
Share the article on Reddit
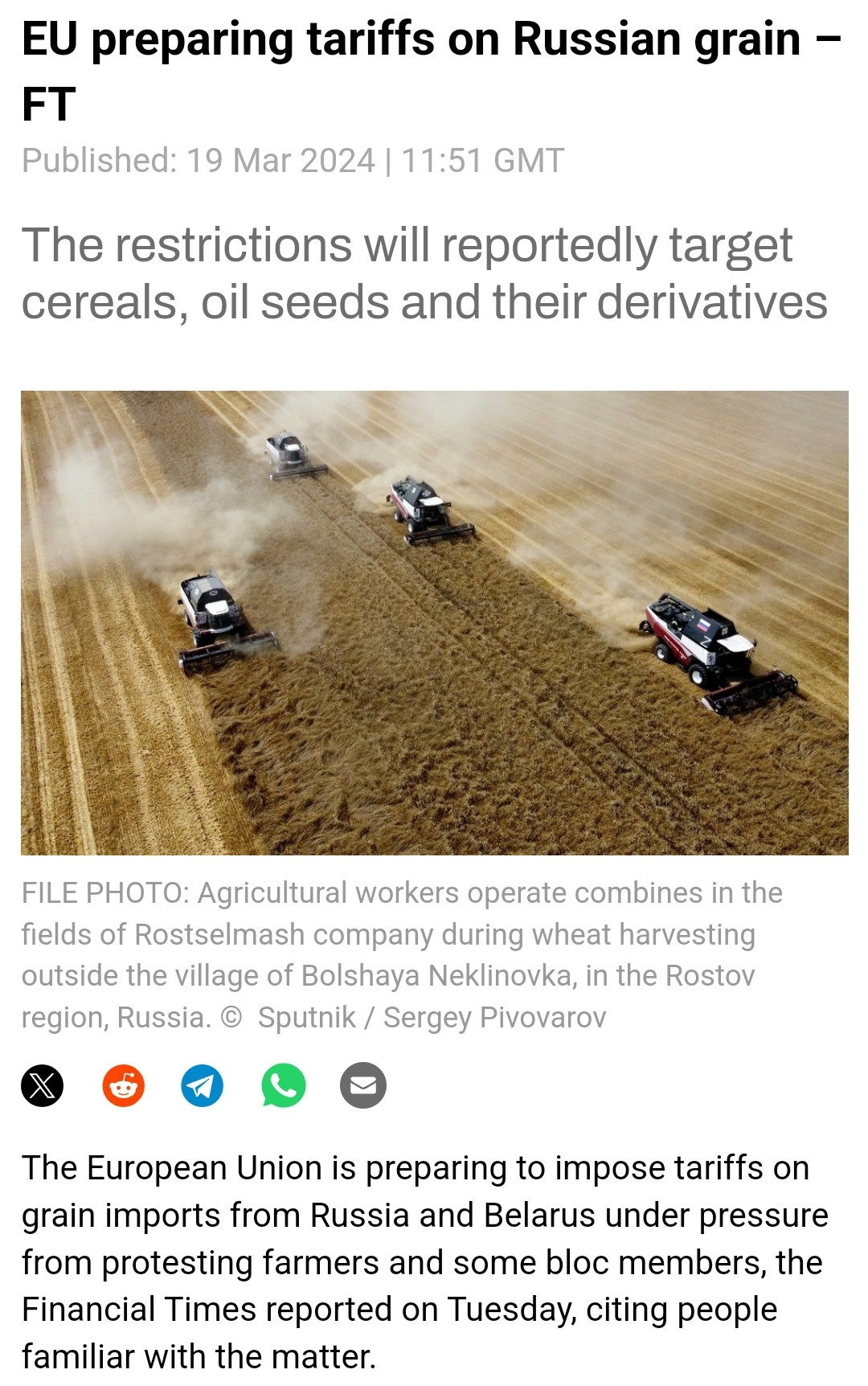click(x=123, y=1085)
